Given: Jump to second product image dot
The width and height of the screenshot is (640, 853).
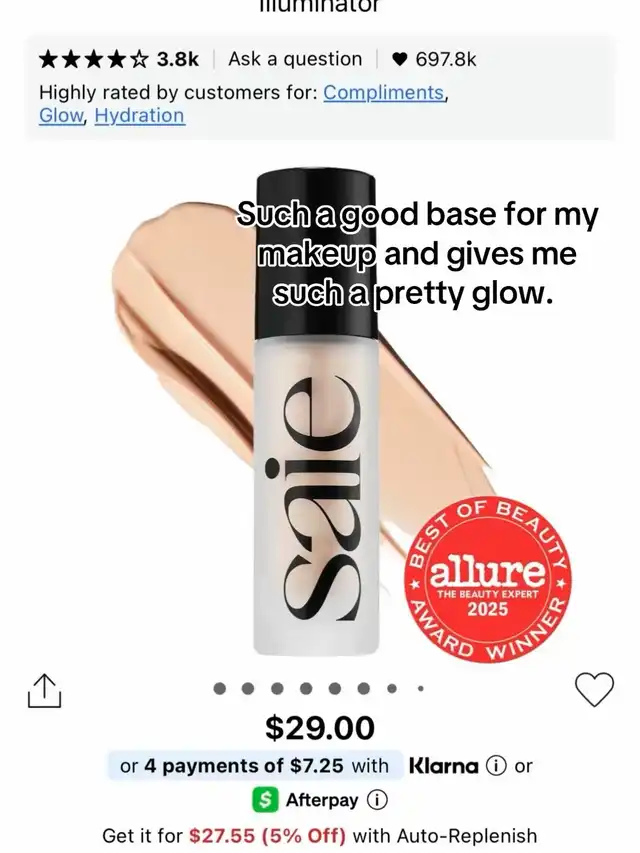Looking at the screenshot, I should [x=248, y=688].
